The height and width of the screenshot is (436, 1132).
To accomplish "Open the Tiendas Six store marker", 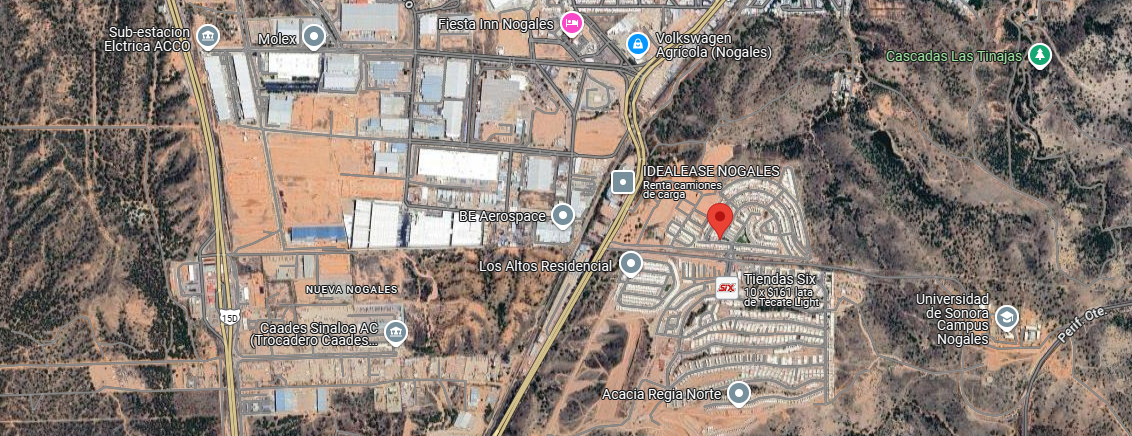I will click(x=727, y=287).
